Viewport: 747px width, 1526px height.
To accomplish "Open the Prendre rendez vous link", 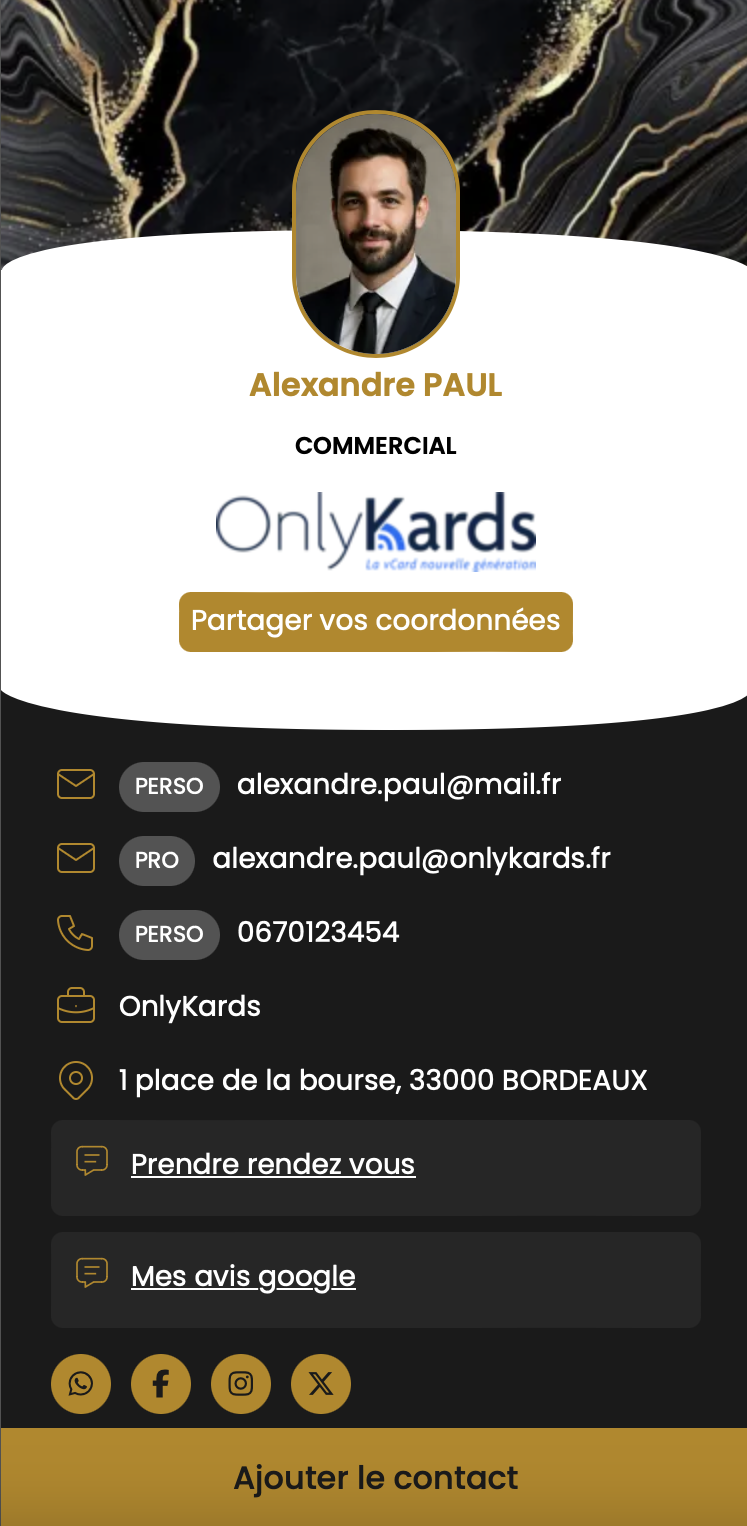I will (x=273, y=1165).
